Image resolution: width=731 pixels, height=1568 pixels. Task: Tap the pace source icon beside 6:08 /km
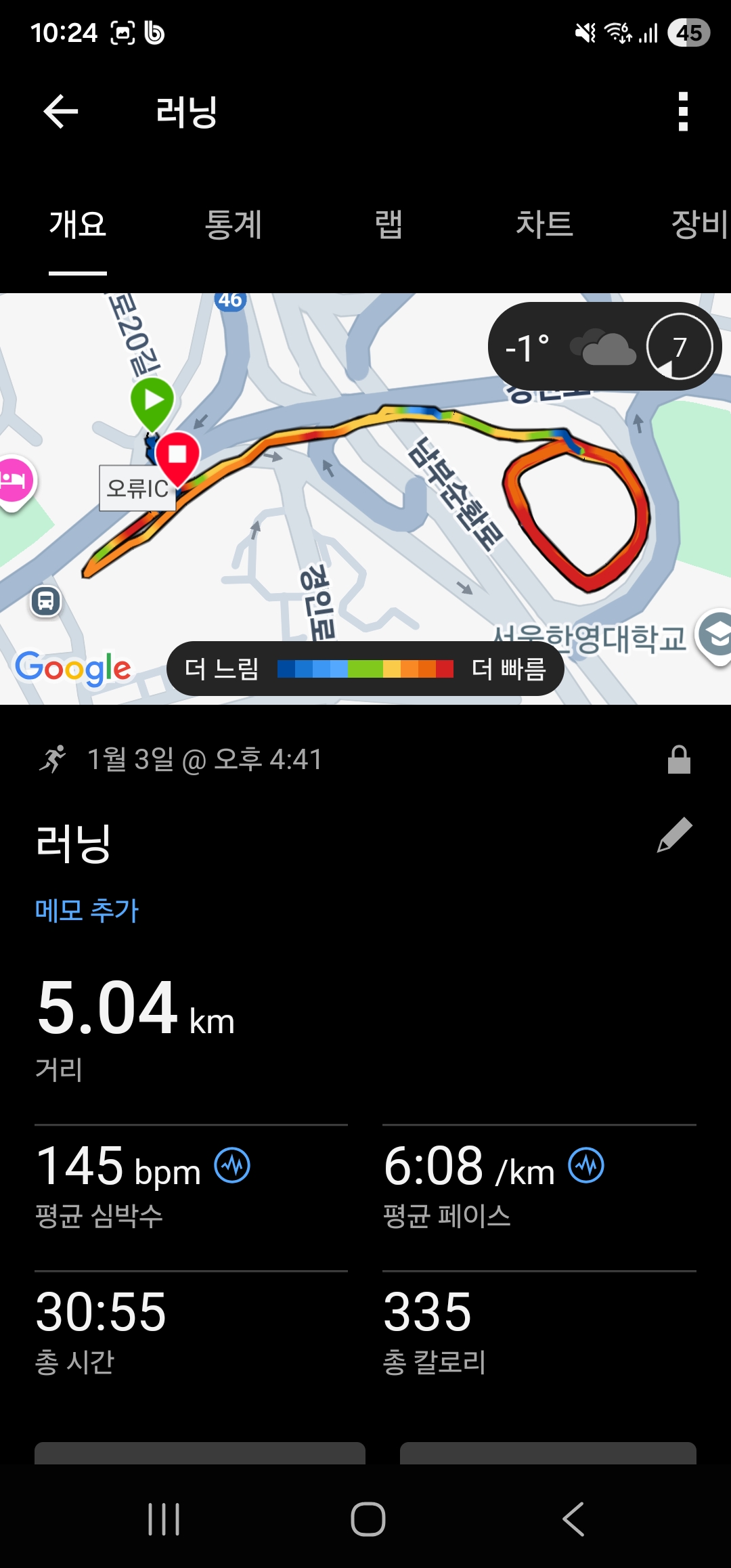pos(585,1166)
